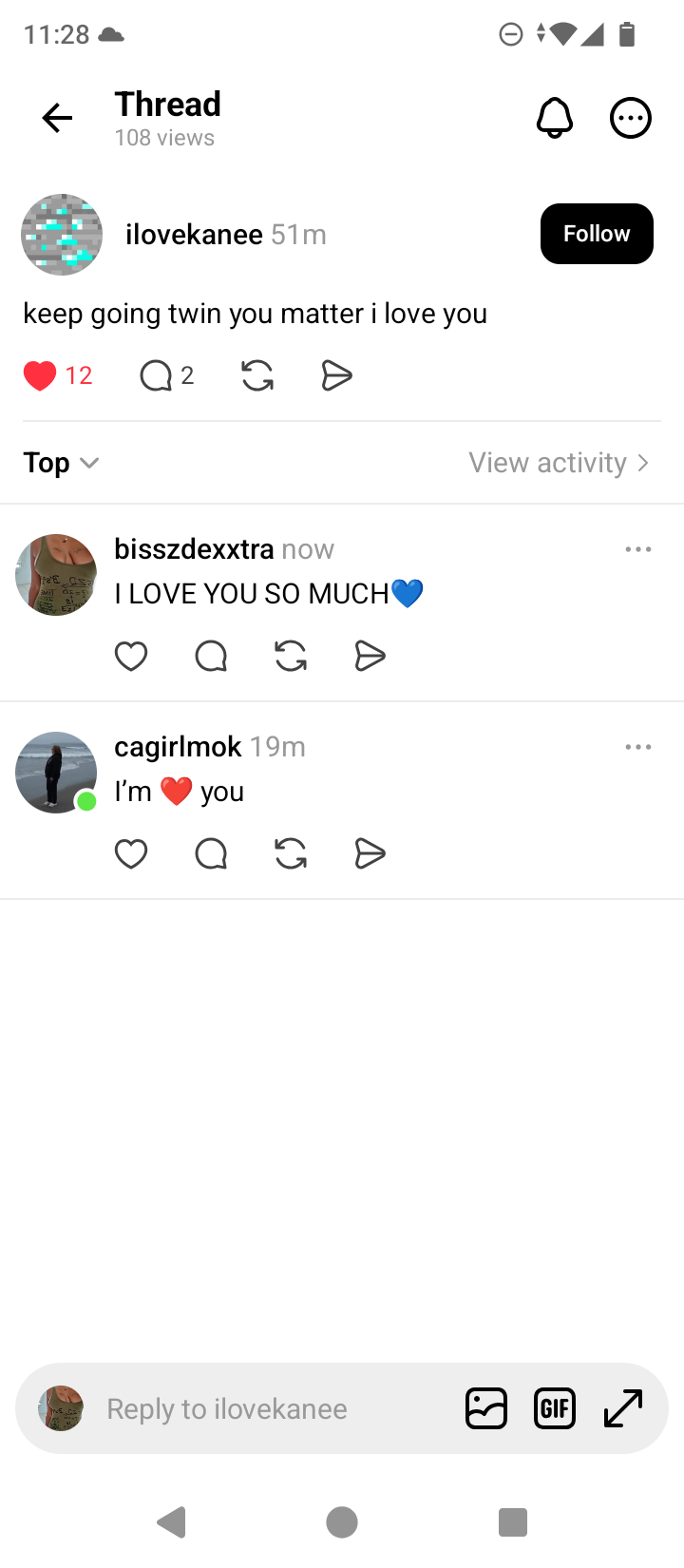Like cagirlmok's reply
Viewport: 684px width, 1568px height.
tap(131, 853)
